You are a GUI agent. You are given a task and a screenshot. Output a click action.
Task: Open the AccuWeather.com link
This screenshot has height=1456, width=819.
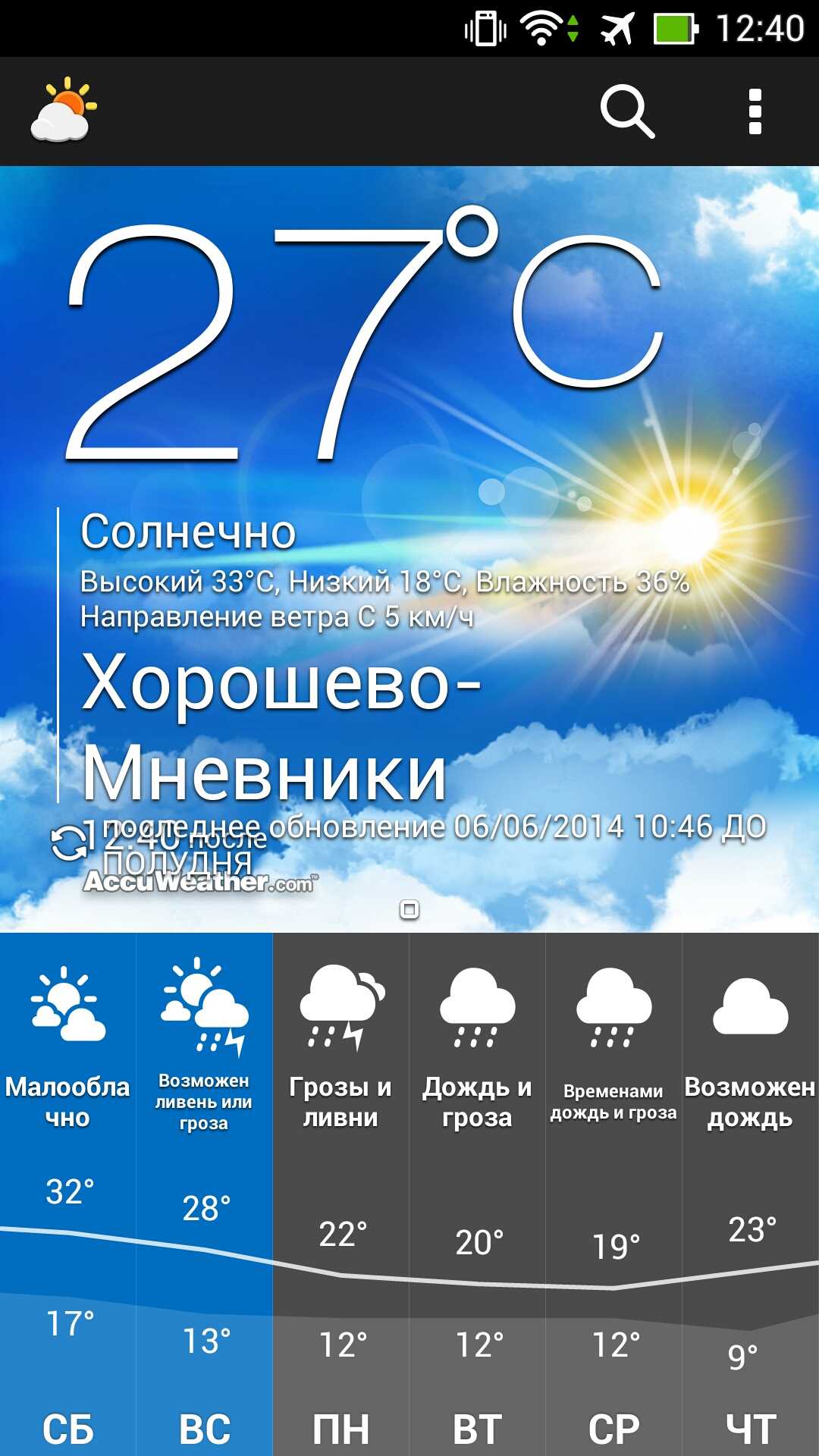coord(200,882)
